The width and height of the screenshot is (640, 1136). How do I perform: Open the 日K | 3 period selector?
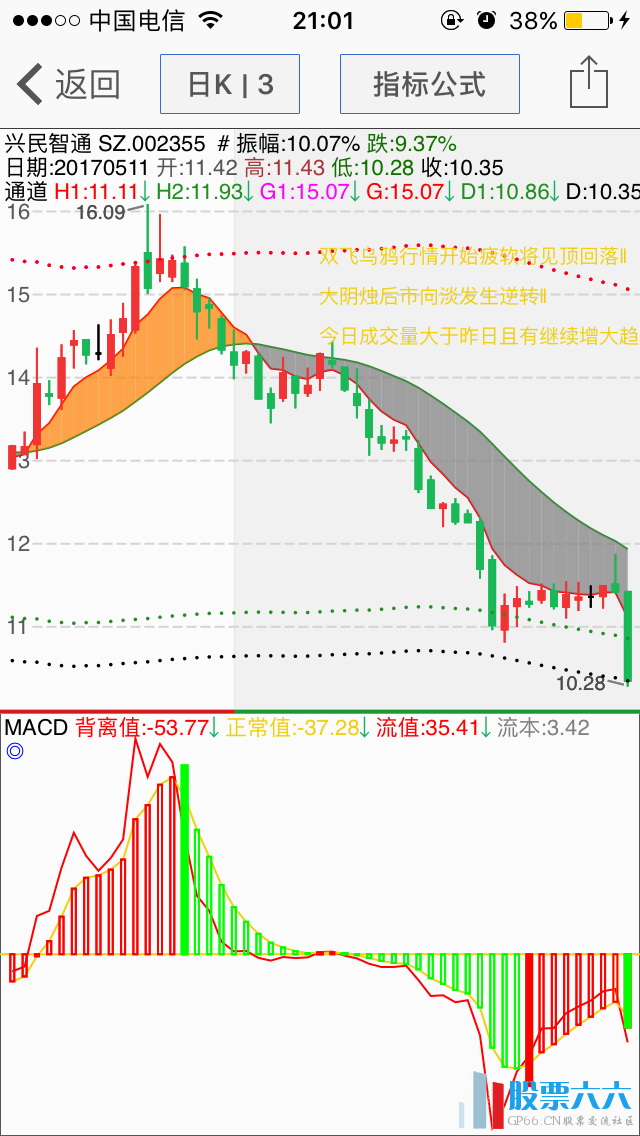(230, 84)
